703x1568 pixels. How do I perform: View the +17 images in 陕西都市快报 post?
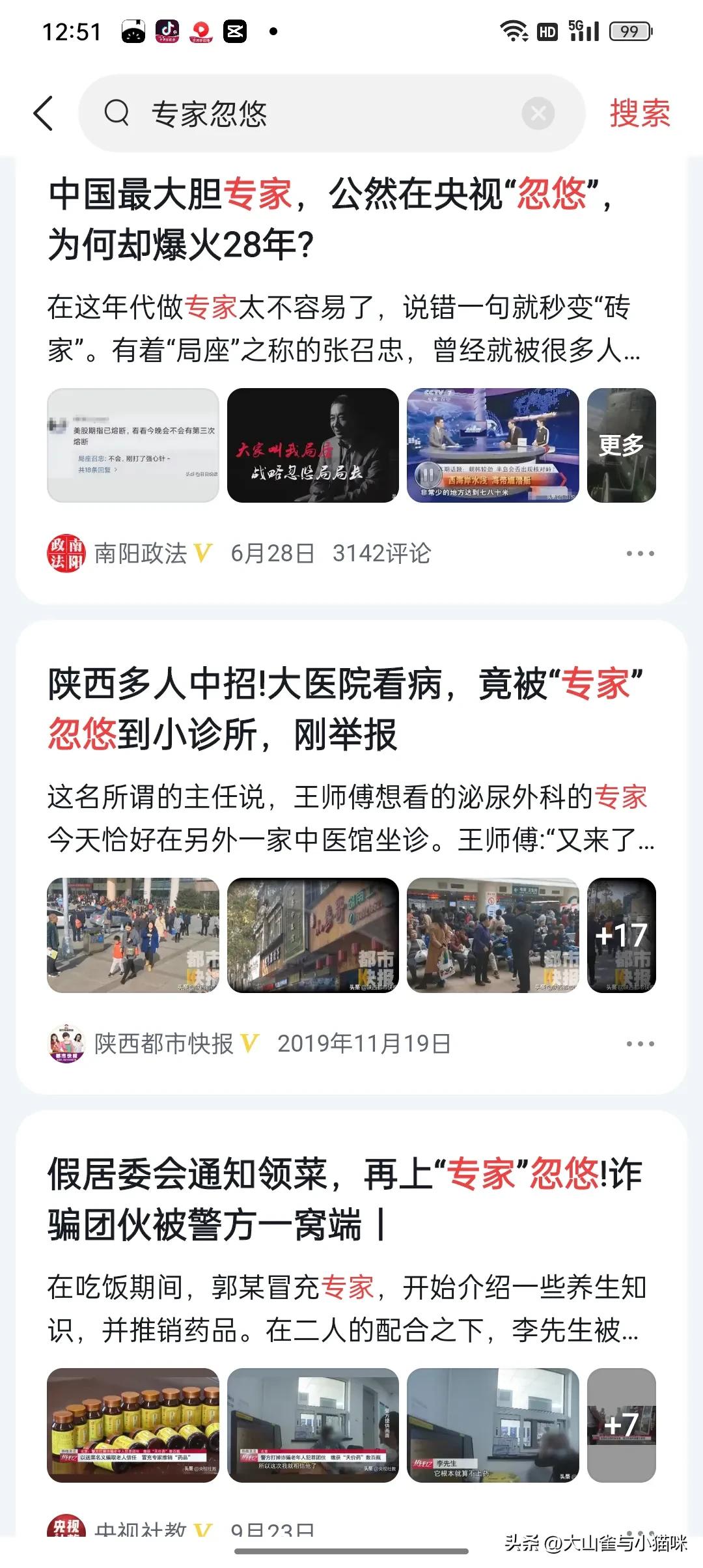pyautogui.click(x=621, y=935)
